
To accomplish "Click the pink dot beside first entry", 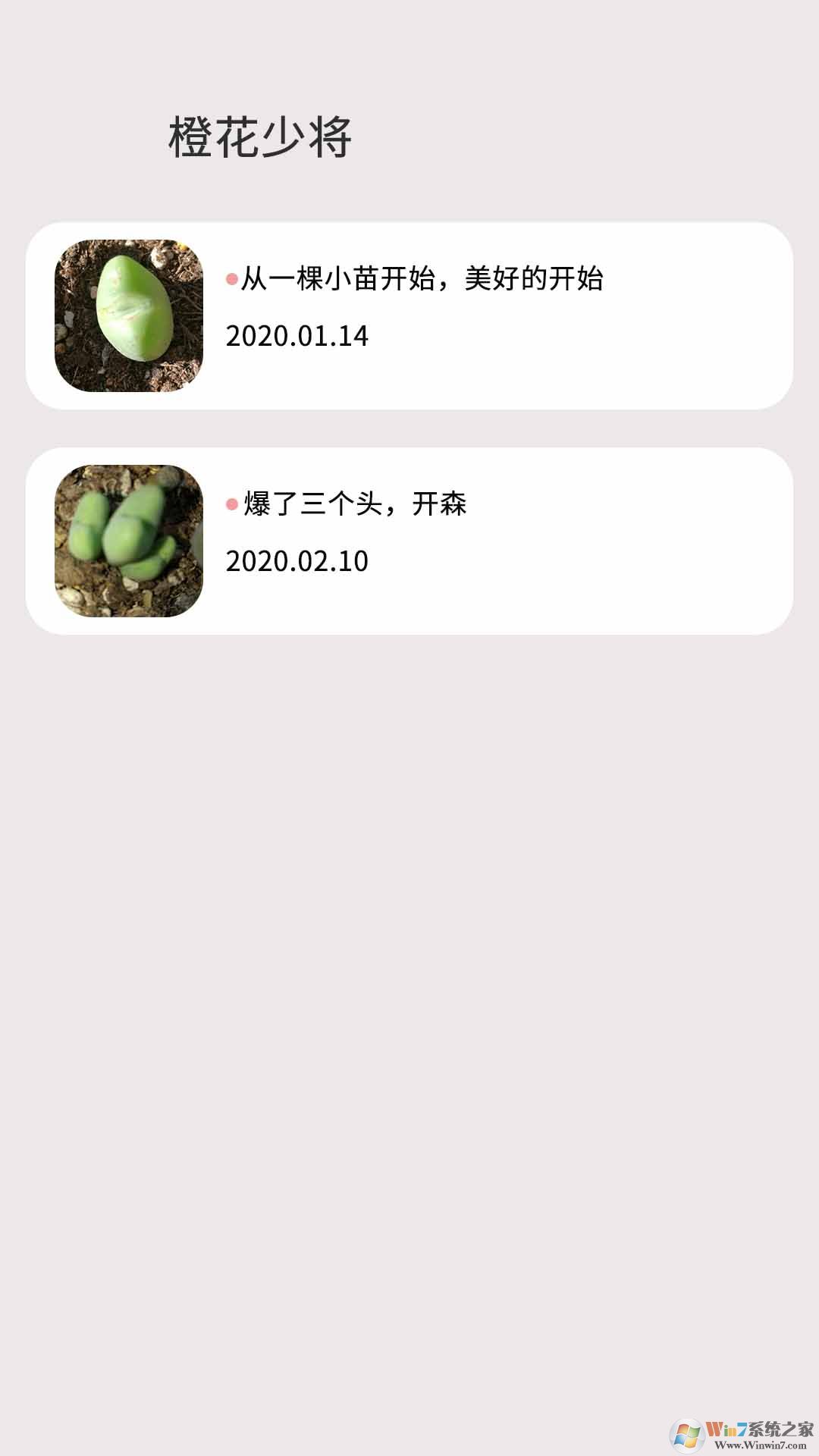I will click(231, 279).
